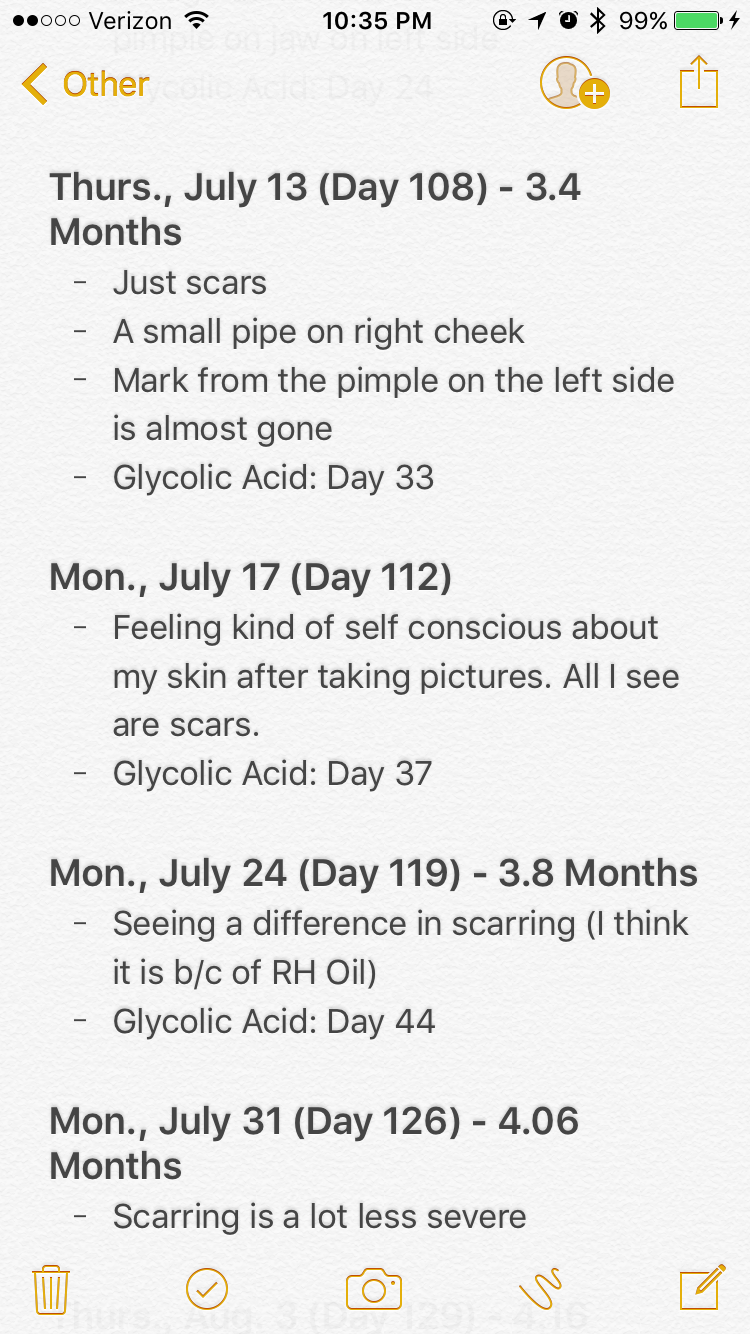Open the share sheet

click(x=699, y=82)
